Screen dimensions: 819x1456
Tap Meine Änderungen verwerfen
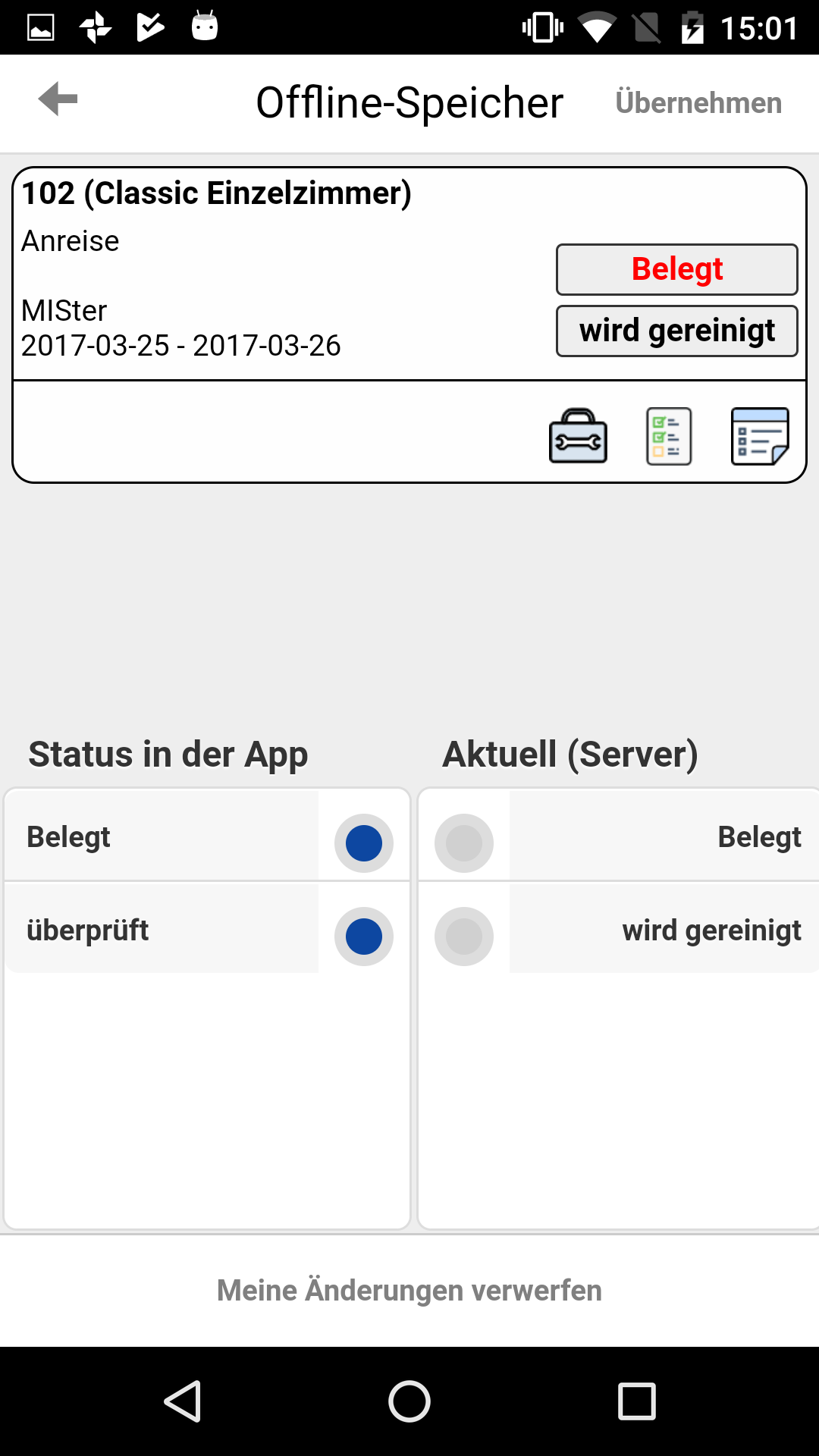(x=409, y=1290)
